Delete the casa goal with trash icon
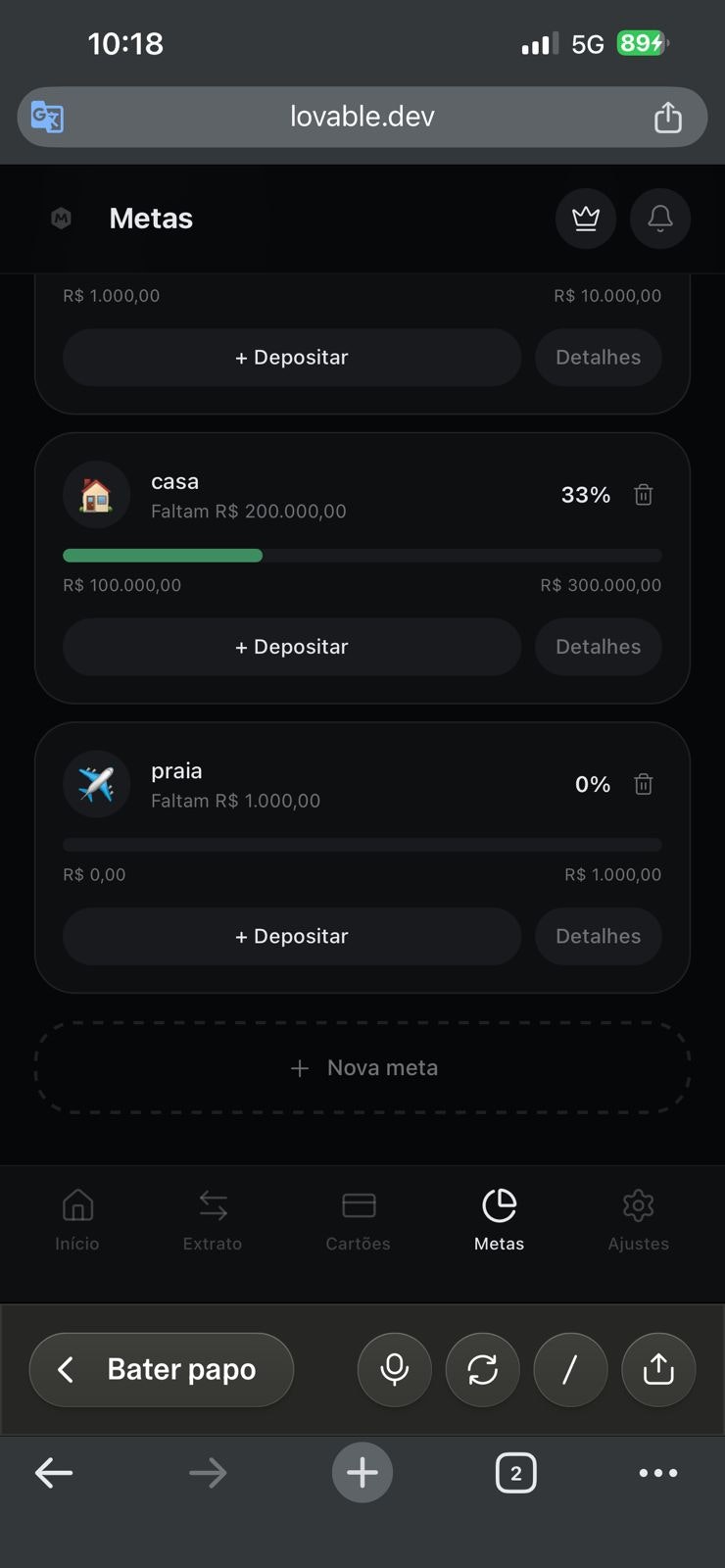 [644, 495]
